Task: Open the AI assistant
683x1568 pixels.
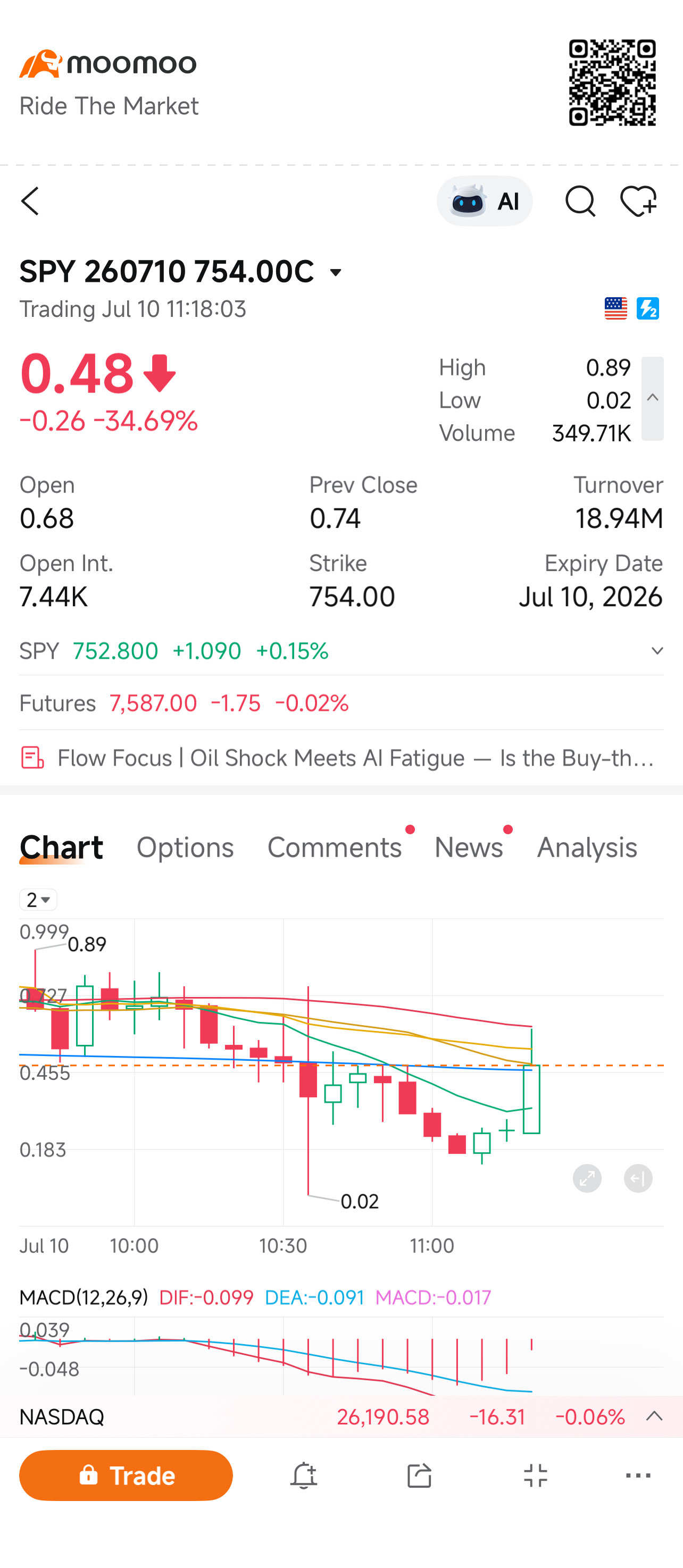Action: [x=484, y=201]
